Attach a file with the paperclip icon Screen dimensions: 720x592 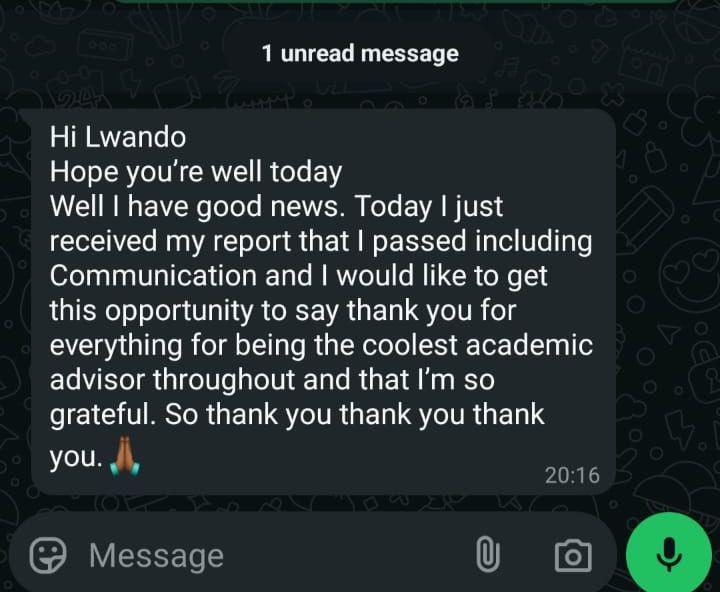pyautogui.click(x=487, y=555)
